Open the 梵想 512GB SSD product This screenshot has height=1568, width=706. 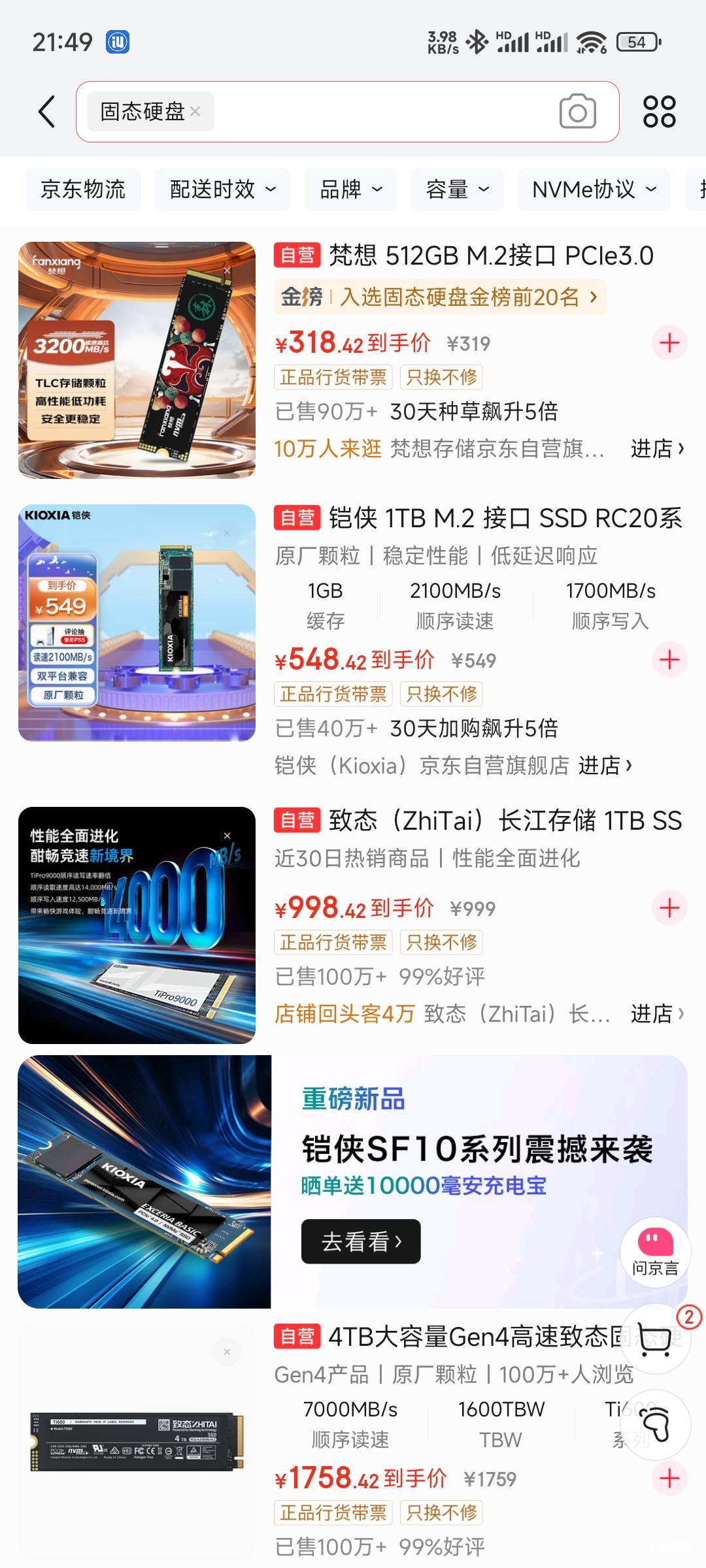tap(490, 255)
